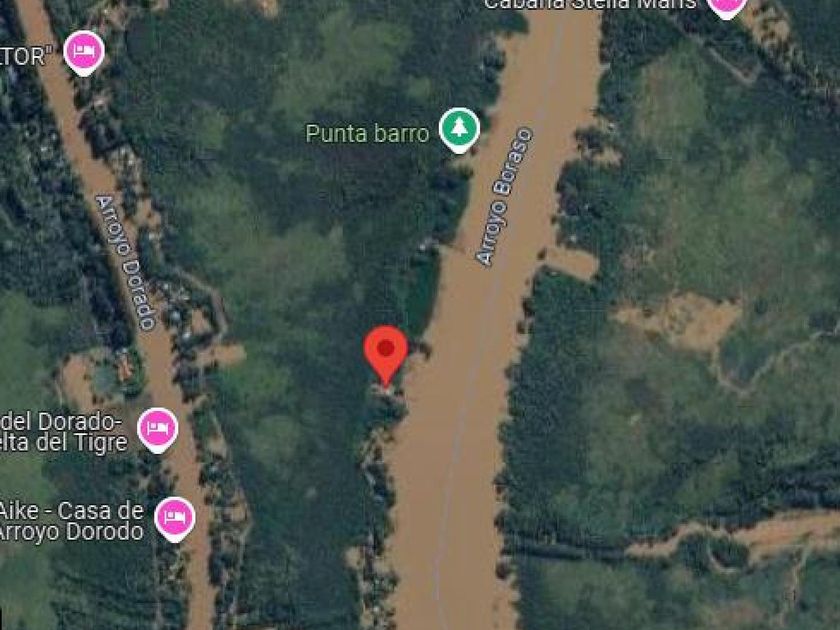Screen dimensions: 840x630
Task: Select the Cabaña Stella Maris lodging pin
Action: [x=727, y=6]
